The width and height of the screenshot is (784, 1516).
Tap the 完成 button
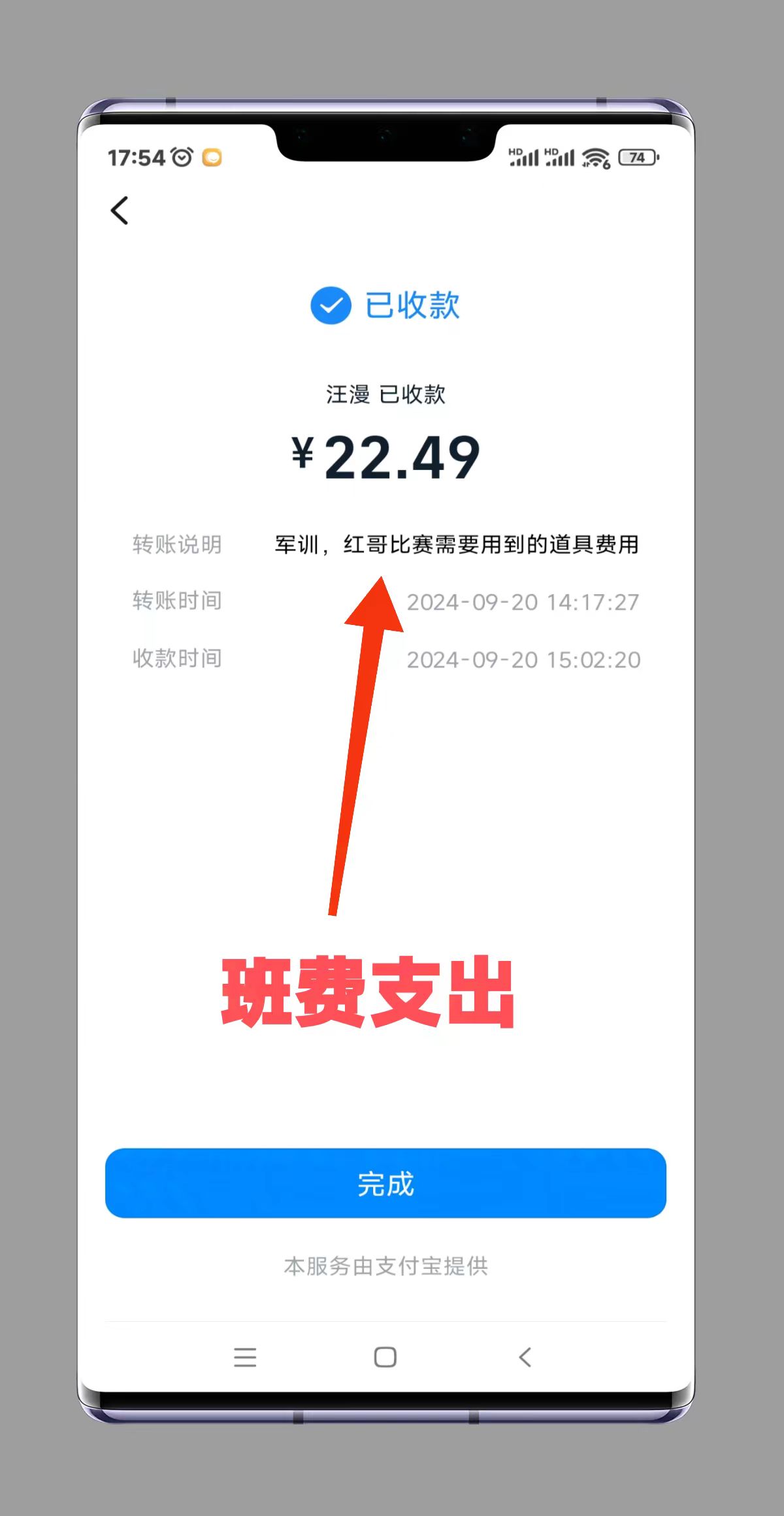coord(385,1183)
